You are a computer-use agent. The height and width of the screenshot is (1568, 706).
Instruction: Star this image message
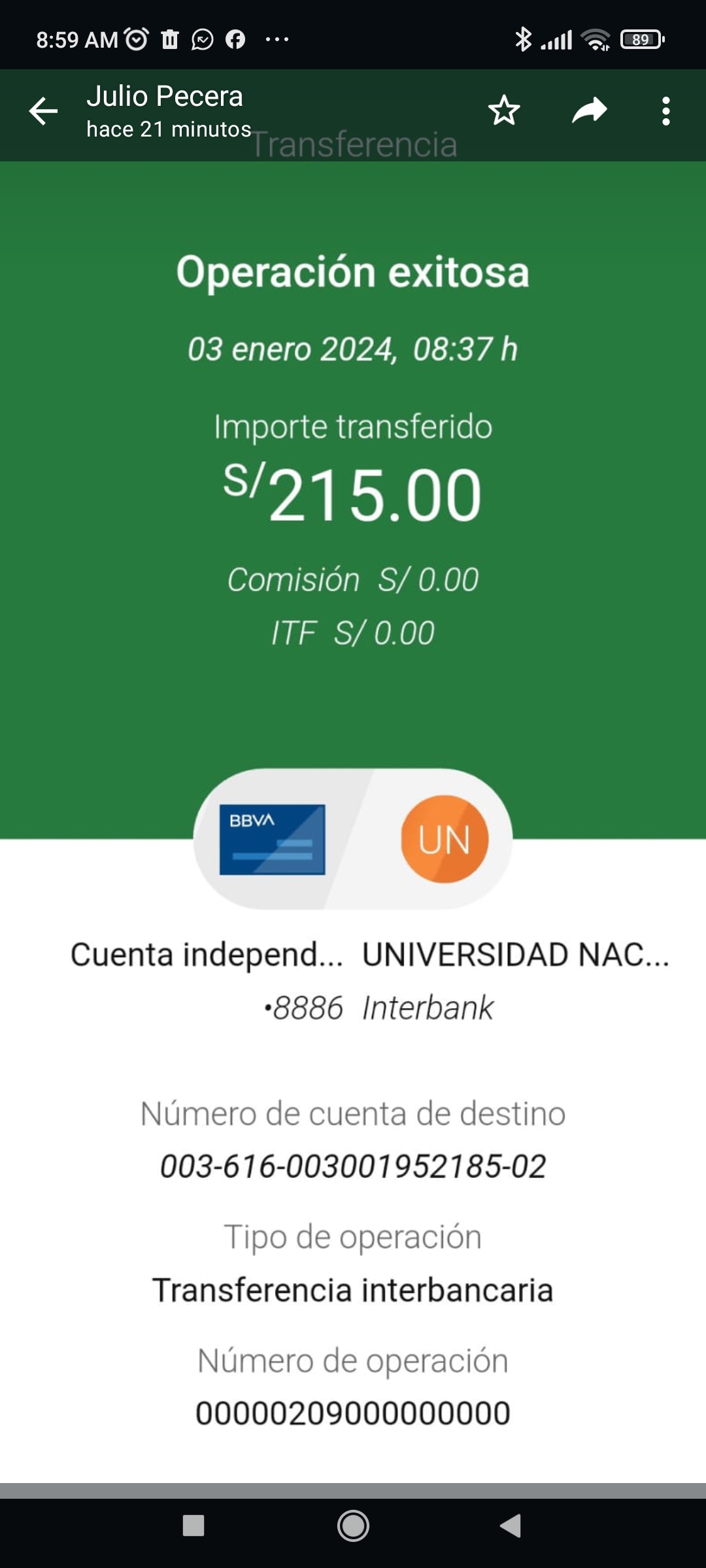point(504,110)
